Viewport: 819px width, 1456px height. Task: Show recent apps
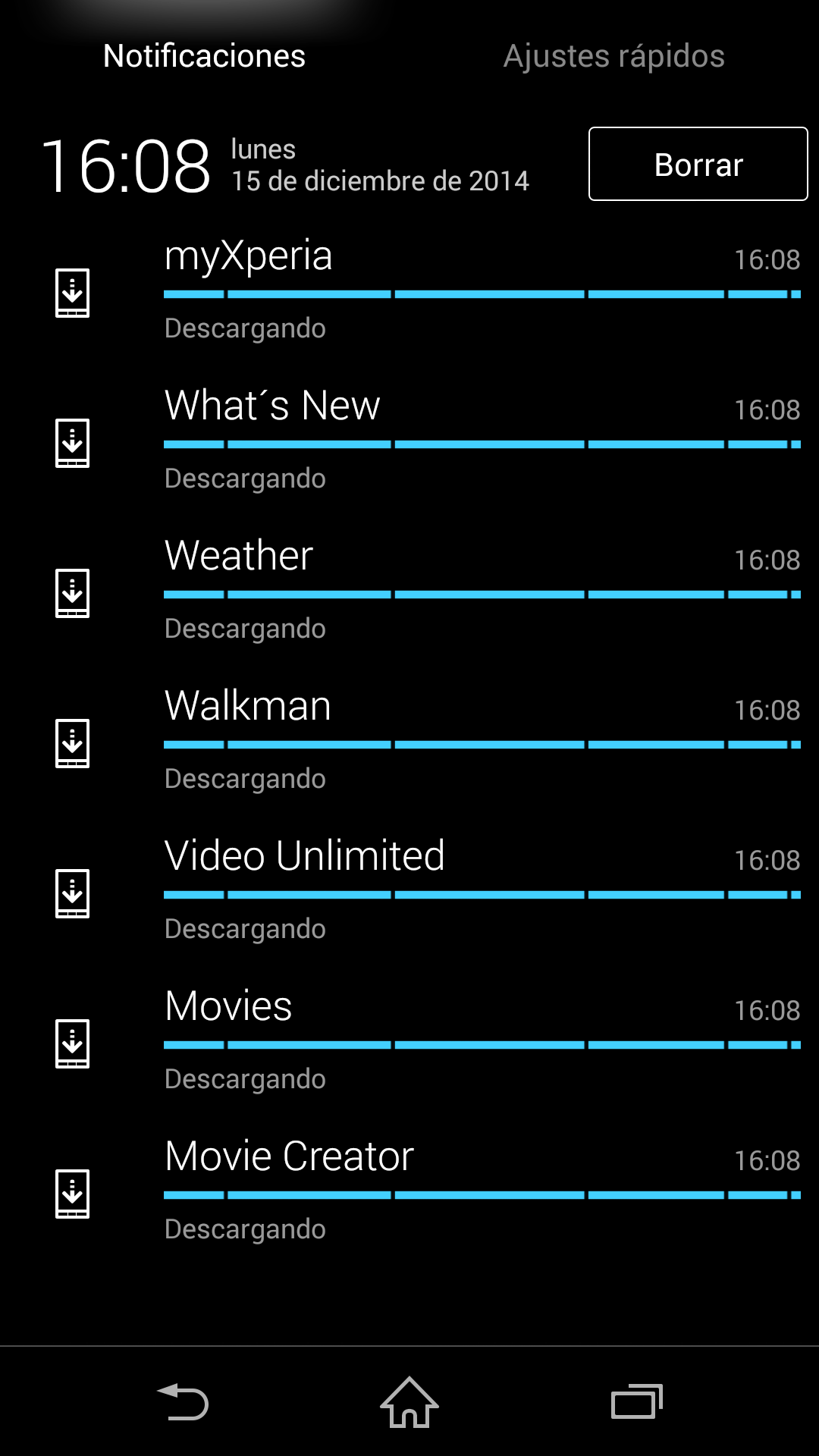point(636,1402)
